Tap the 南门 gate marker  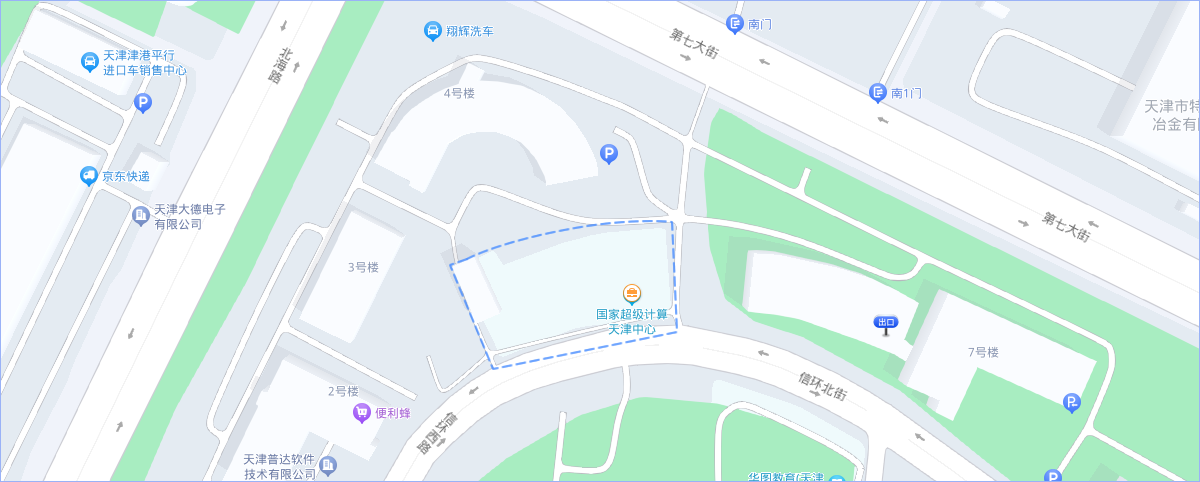tap(735, 23)
